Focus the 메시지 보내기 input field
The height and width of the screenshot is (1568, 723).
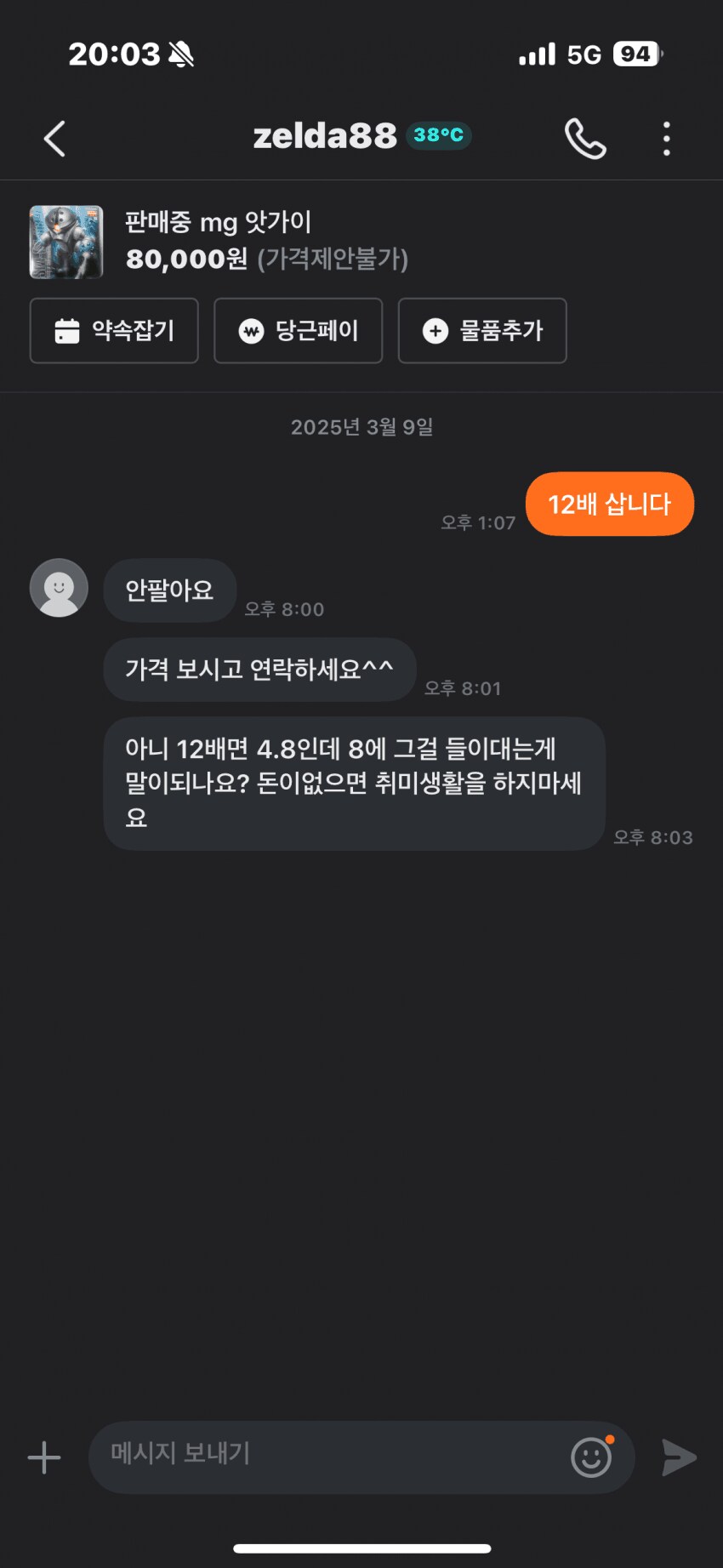[255, 1457]
